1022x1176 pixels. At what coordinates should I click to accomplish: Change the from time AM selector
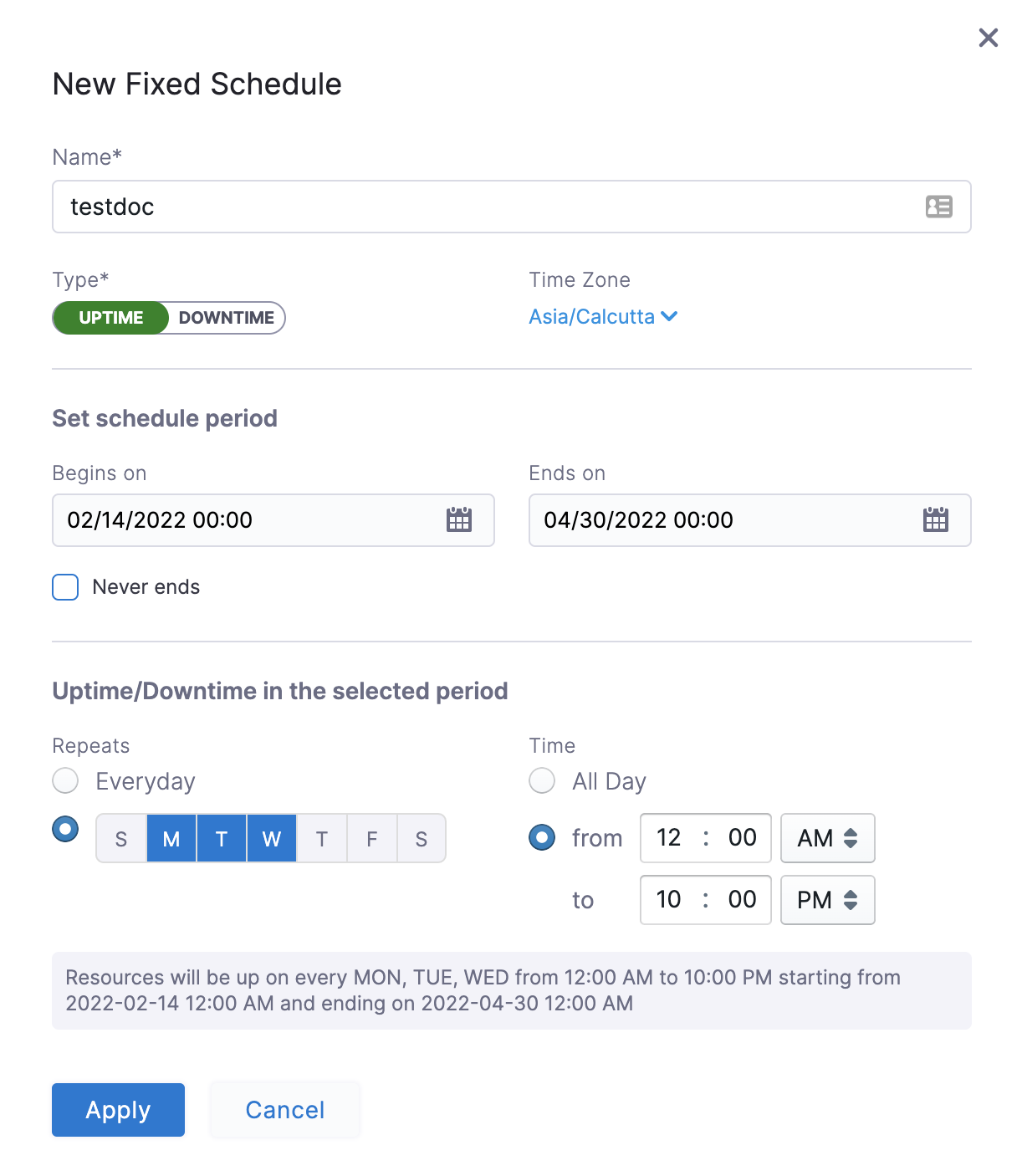pyautogui.click(x=827, y=838)
